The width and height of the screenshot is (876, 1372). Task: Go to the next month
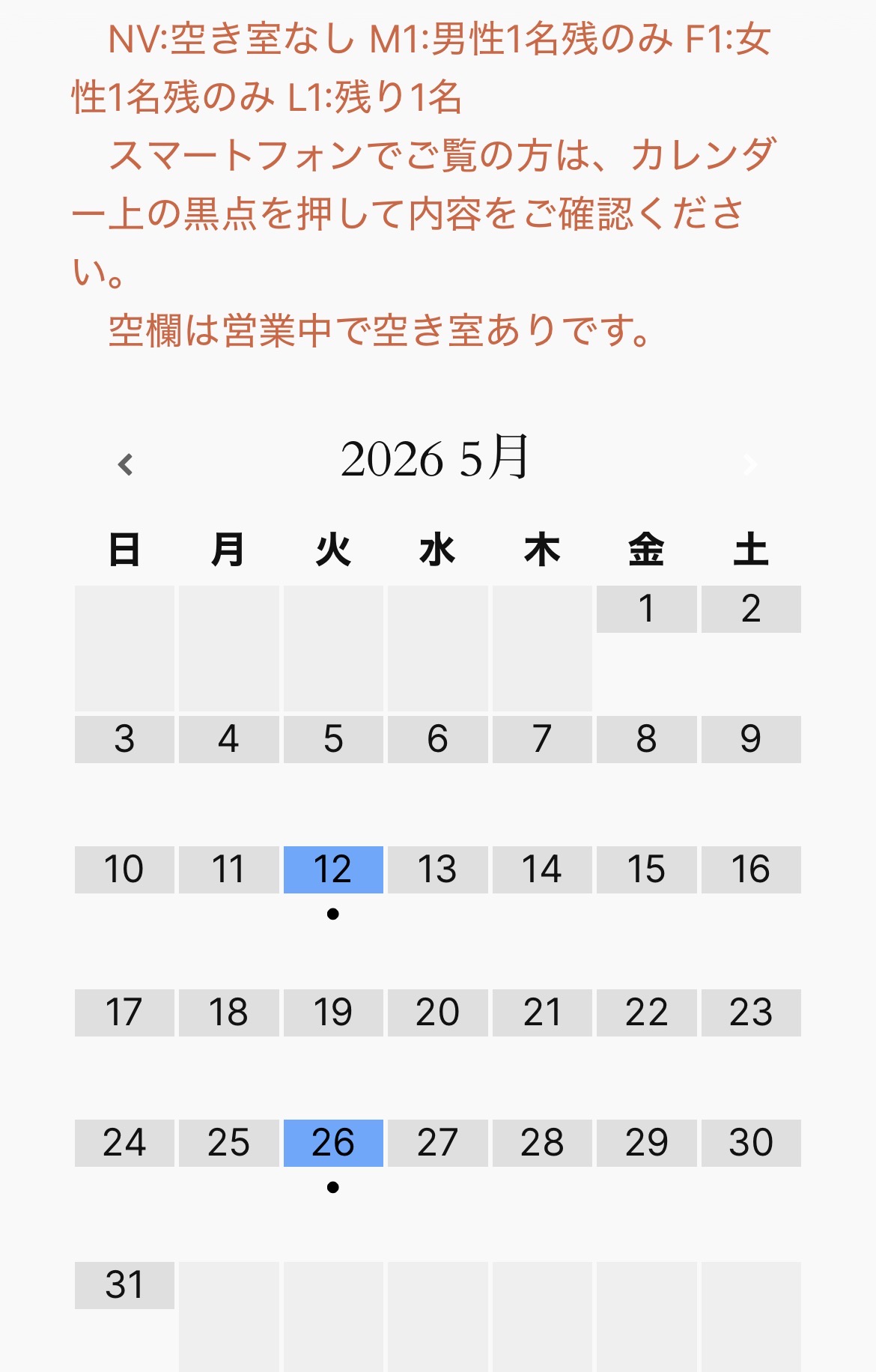coord(749,464)
